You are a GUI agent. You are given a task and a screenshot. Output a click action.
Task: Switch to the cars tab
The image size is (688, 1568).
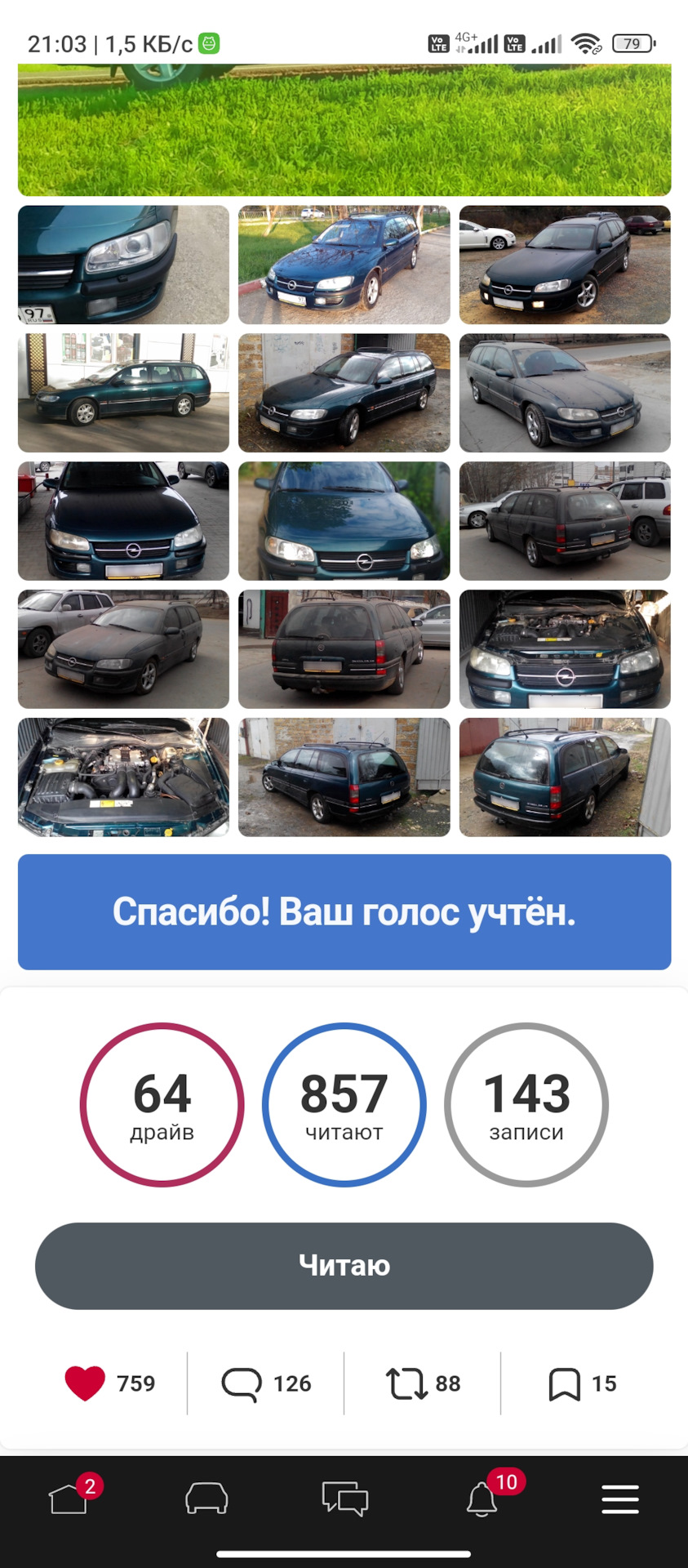(x=206, y=1499)
